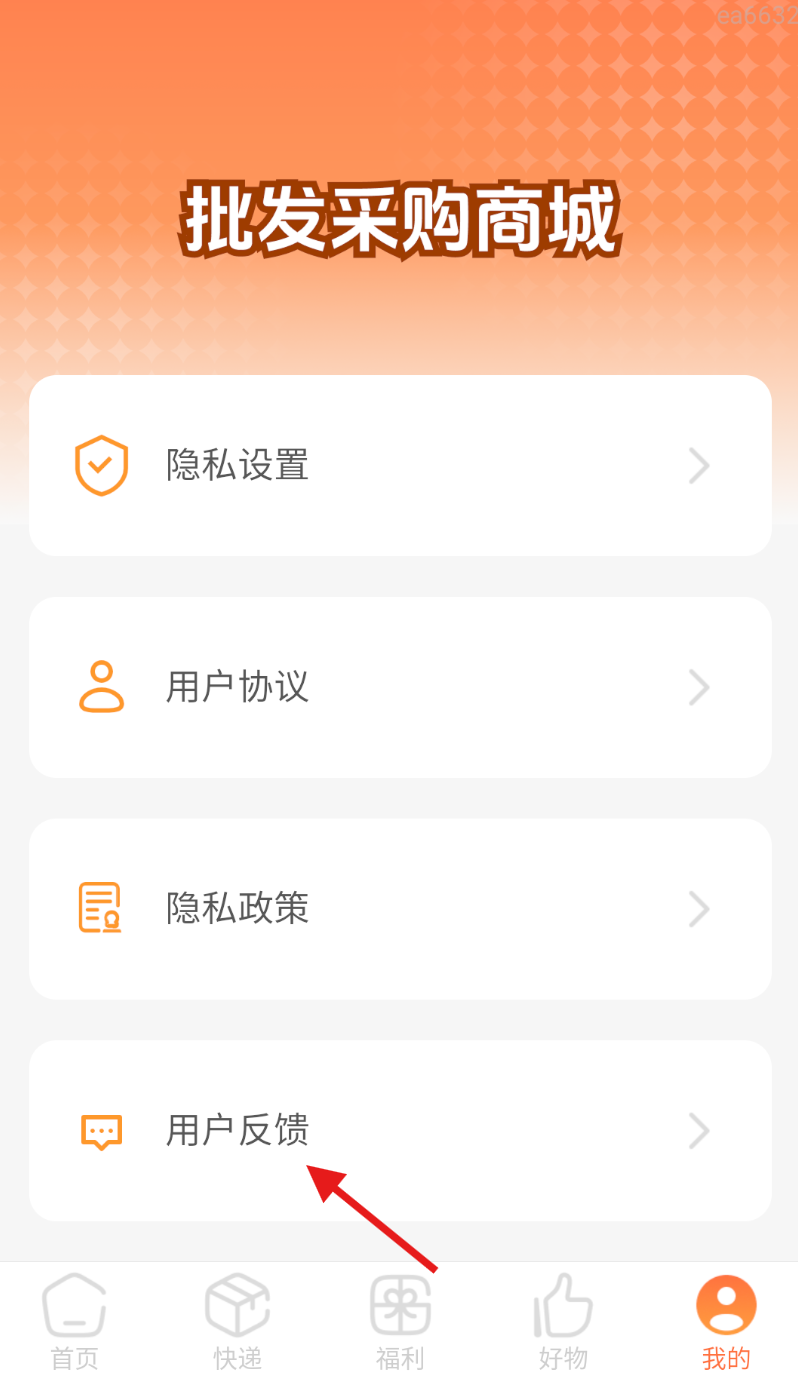Select the 好物 good finds tab
This screenshot has width=798, height=1380.
563,1322
